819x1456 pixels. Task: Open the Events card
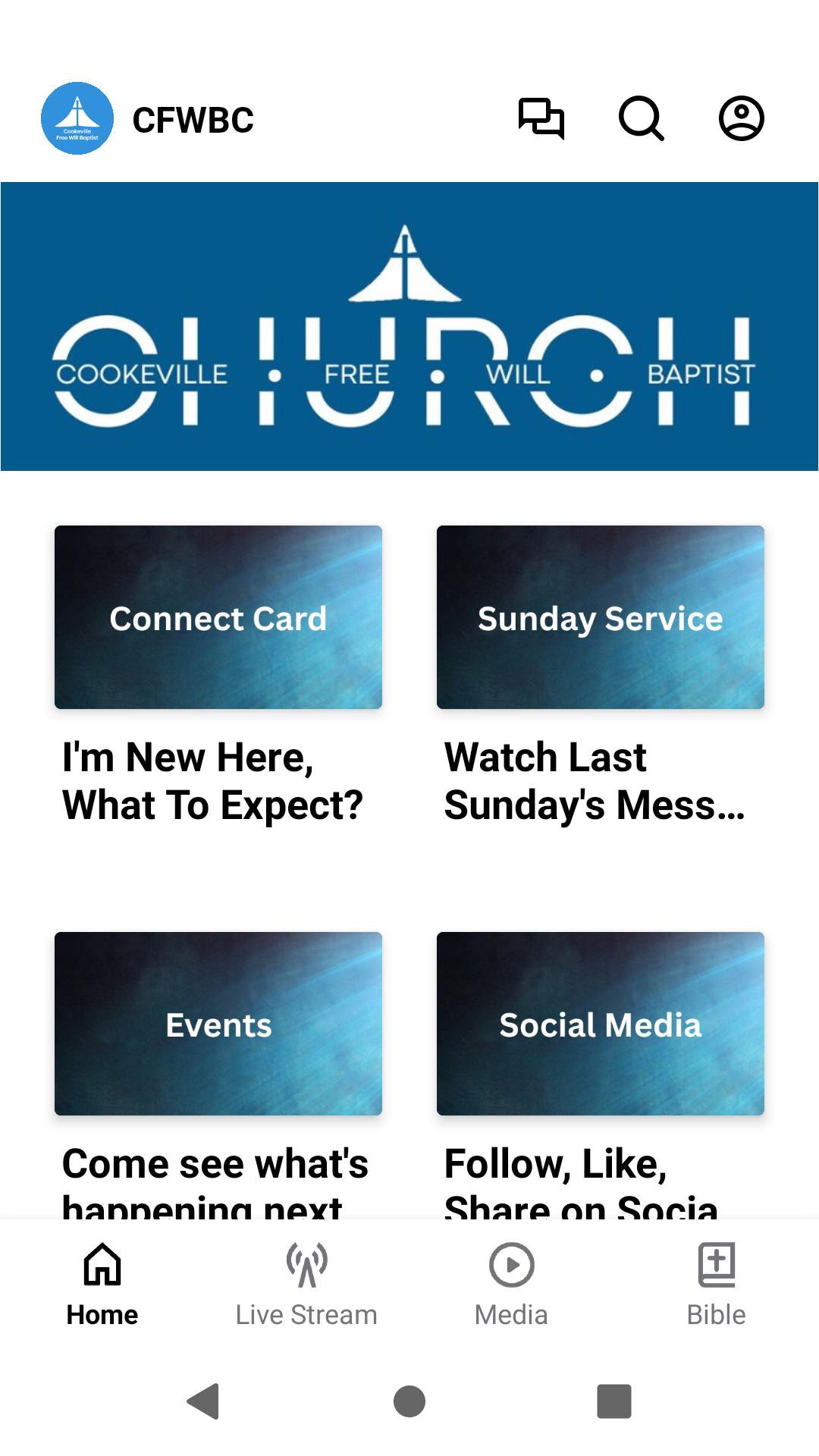(x=218, y=1024)
